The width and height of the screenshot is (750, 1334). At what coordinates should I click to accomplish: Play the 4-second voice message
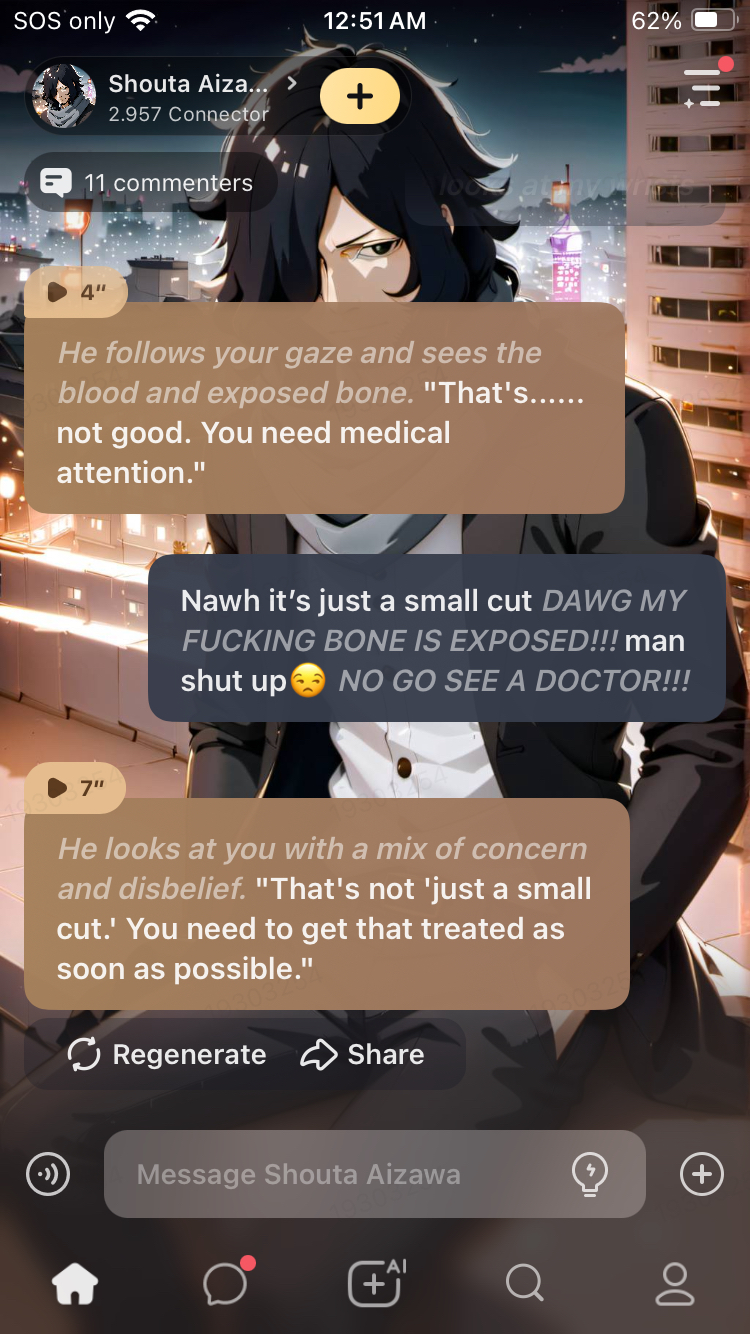[76, 292]
